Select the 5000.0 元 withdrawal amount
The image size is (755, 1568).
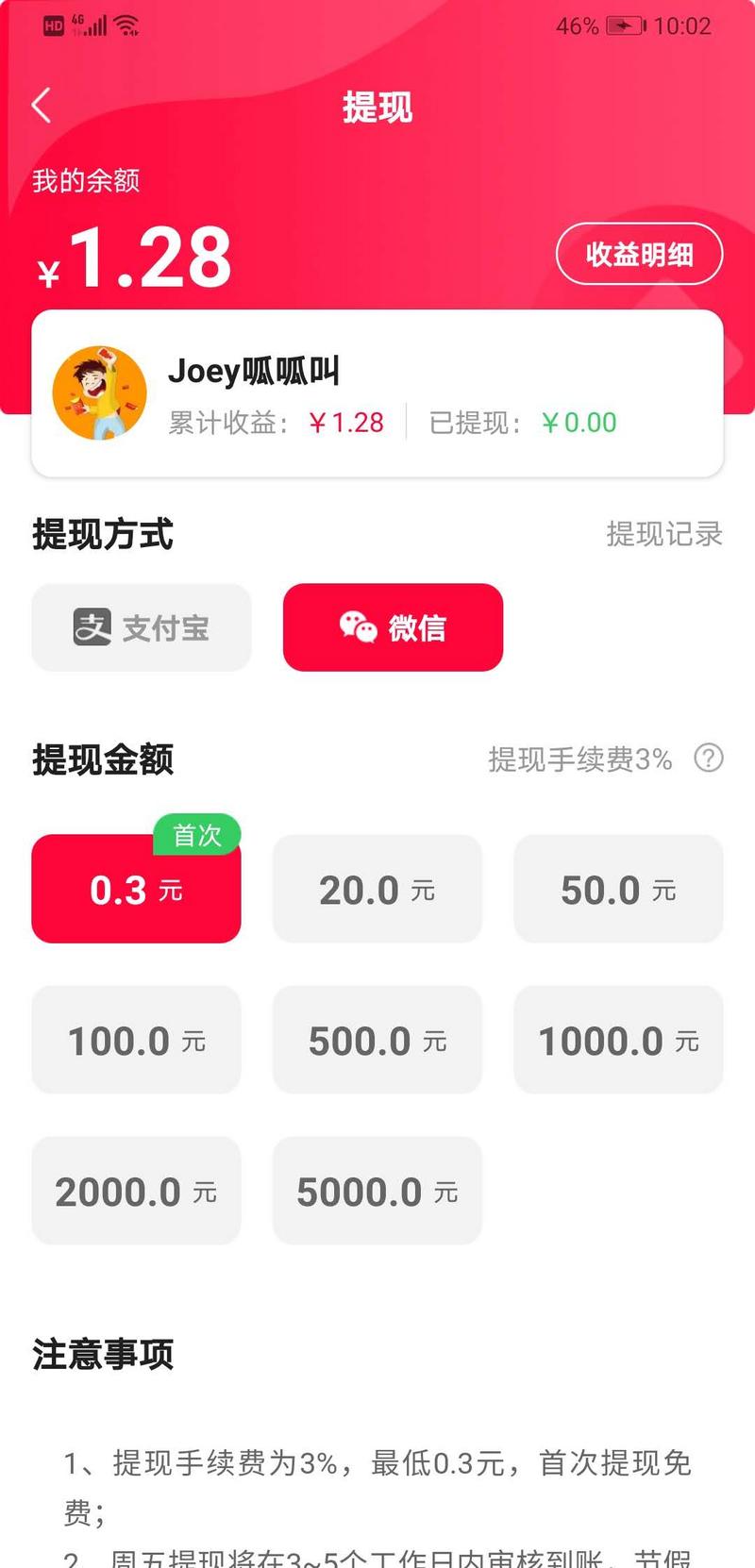click(377, 1191)
